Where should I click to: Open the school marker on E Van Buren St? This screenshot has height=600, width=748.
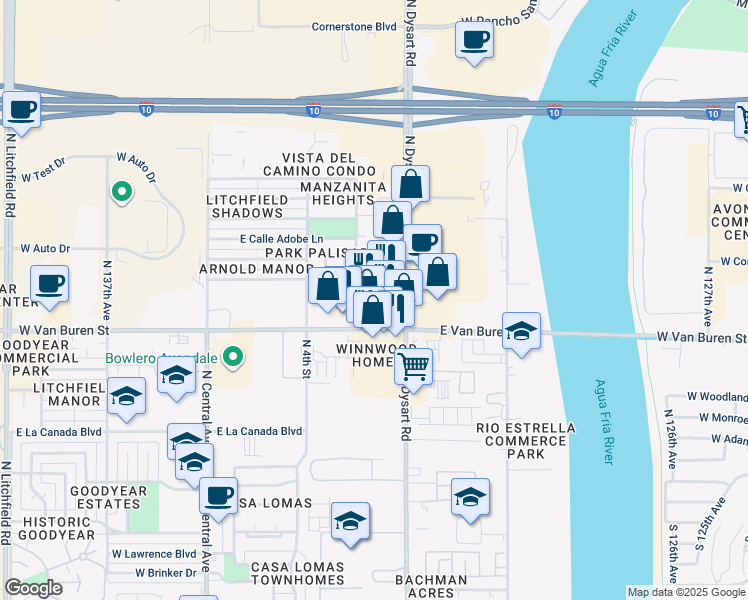tap(521, 334)
